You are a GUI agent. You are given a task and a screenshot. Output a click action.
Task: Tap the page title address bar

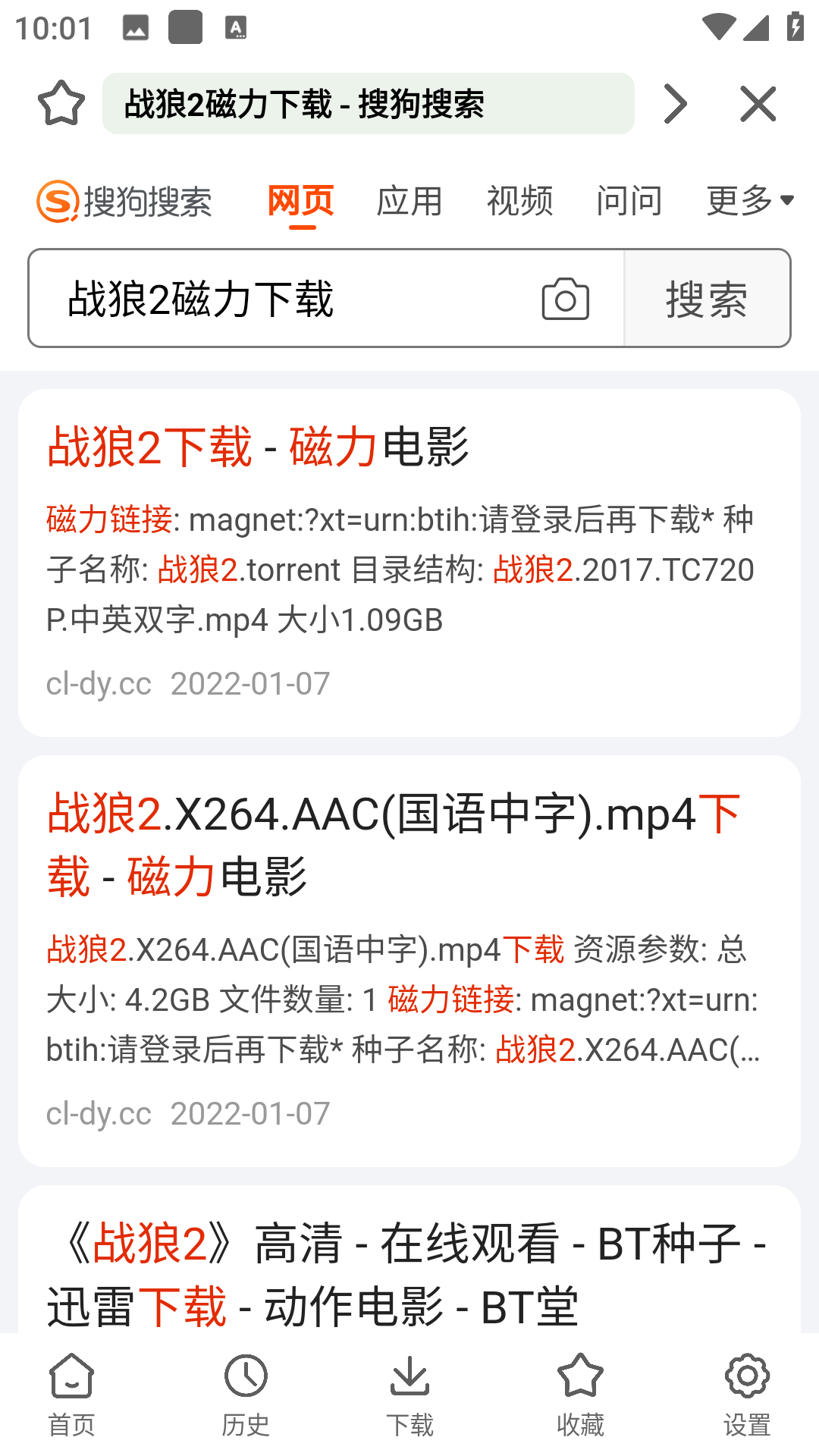(x=368, y=104)
